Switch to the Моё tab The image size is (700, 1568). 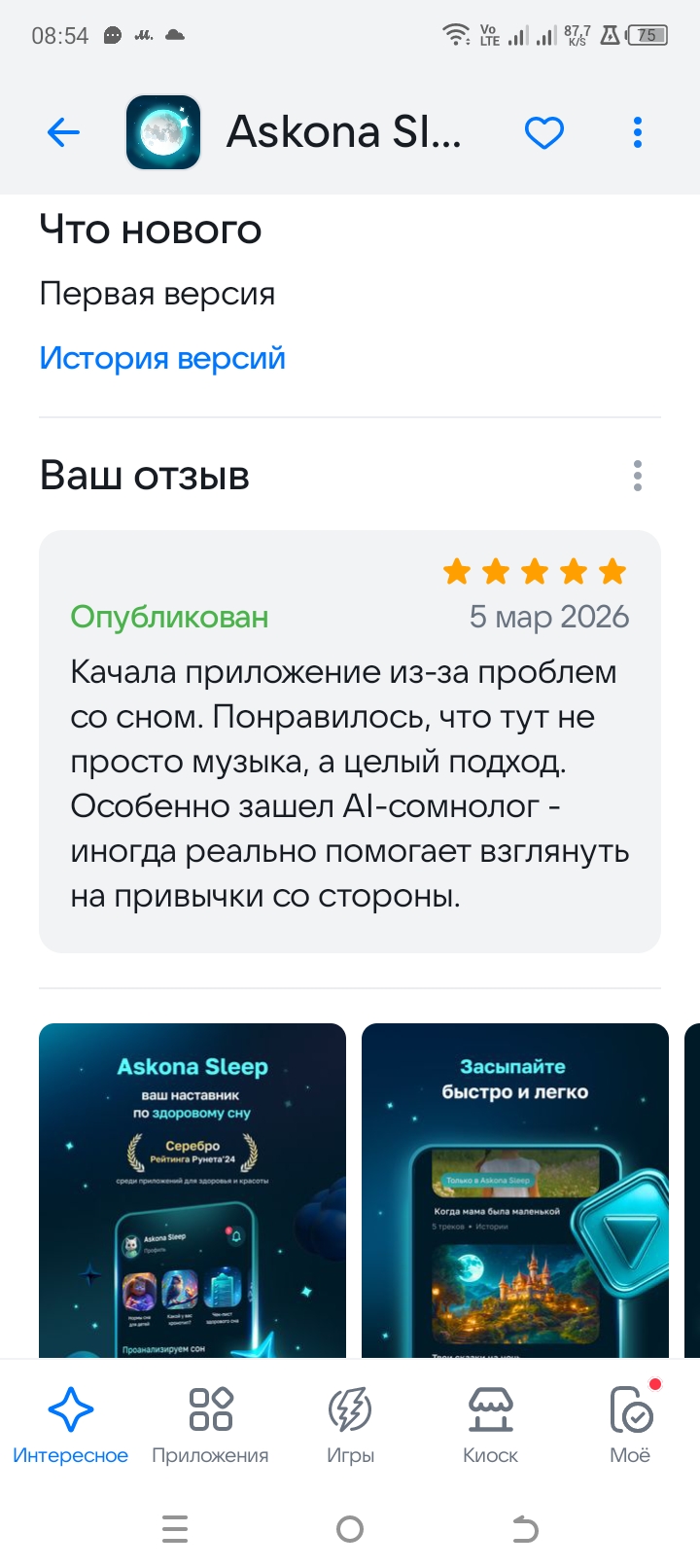(x=630, y=1425)
